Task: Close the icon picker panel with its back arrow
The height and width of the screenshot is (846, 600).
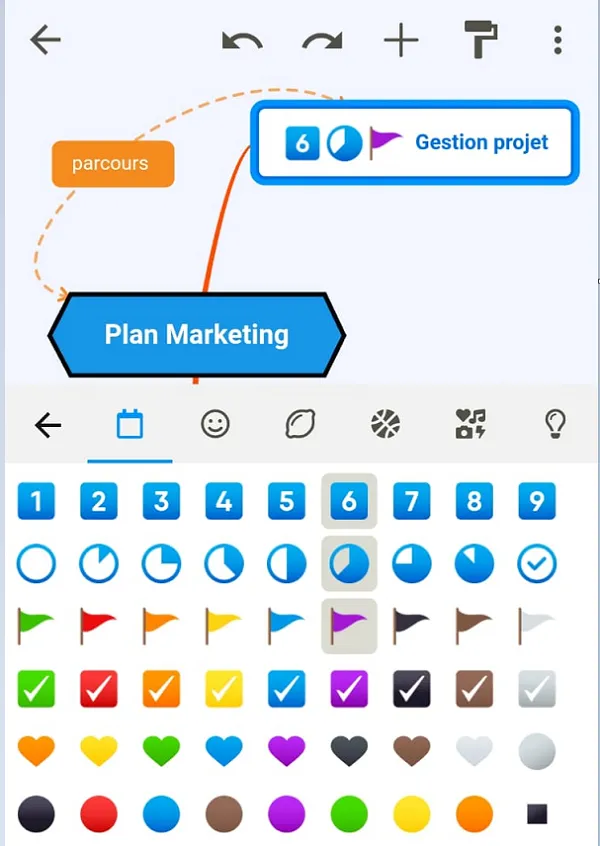Action: 47,425
